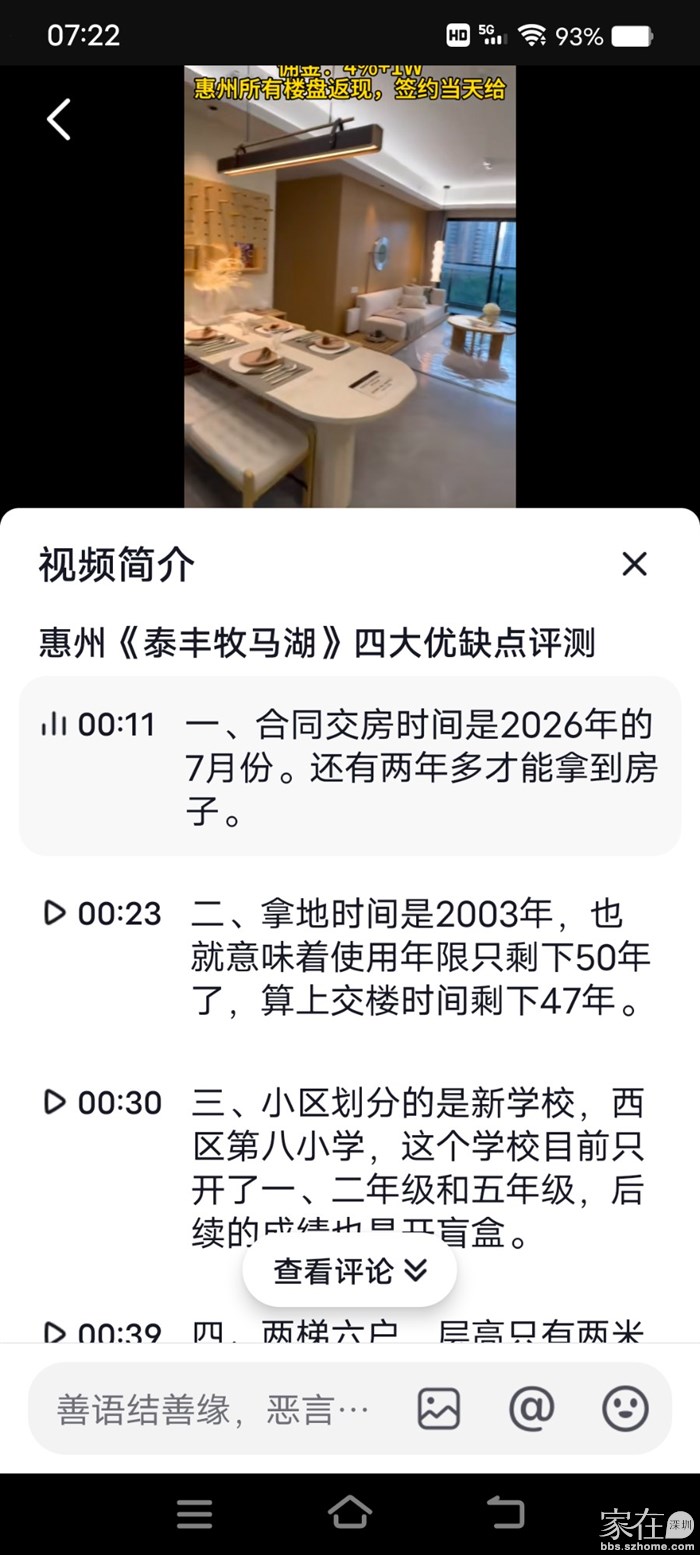Focus the 善语结善缘 comment input field
Screen dimensions: 700x1555
click(x=213, y=1409)
